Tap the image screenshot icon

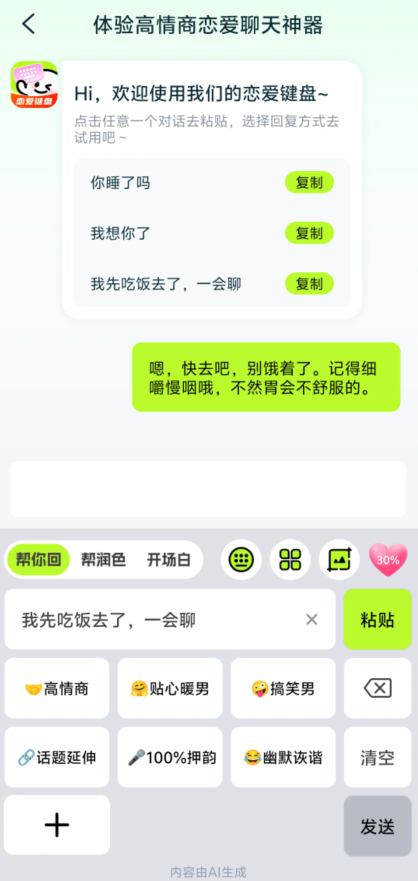tap(339, 560)
